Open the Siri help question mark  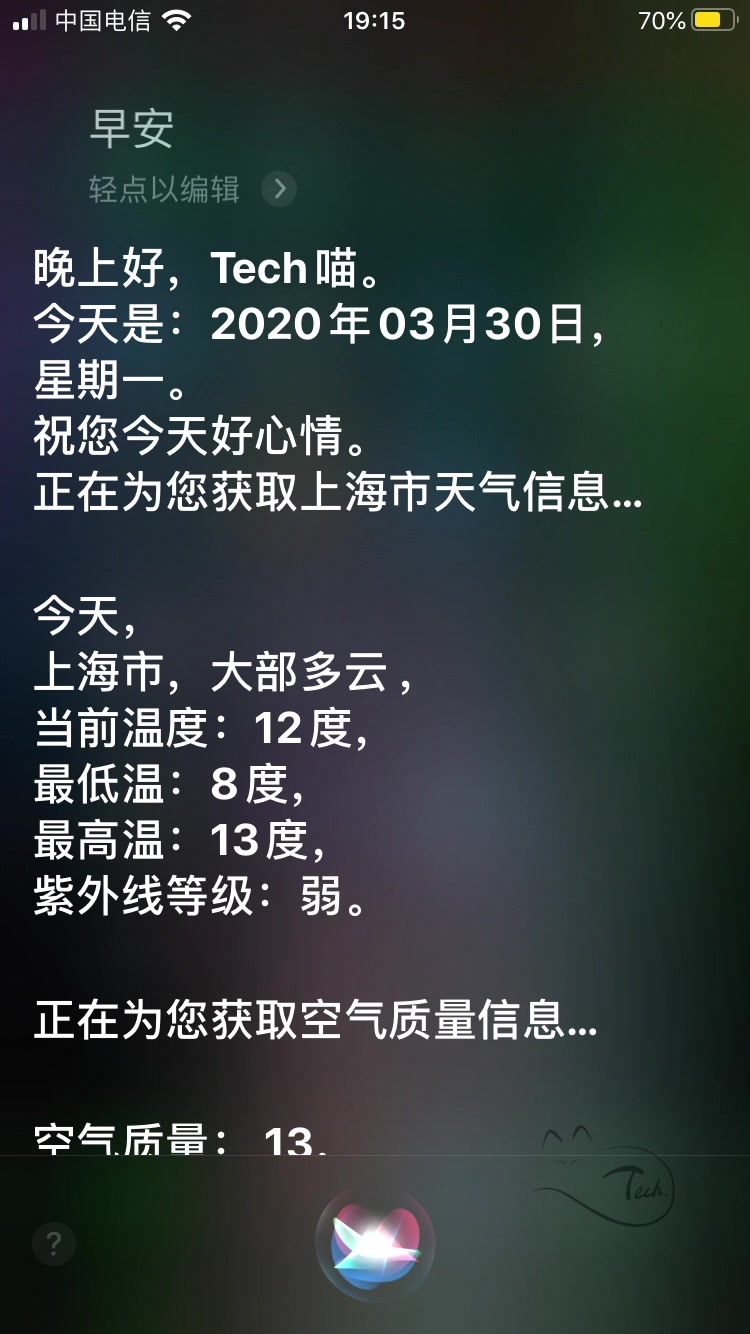(53, 1243)
